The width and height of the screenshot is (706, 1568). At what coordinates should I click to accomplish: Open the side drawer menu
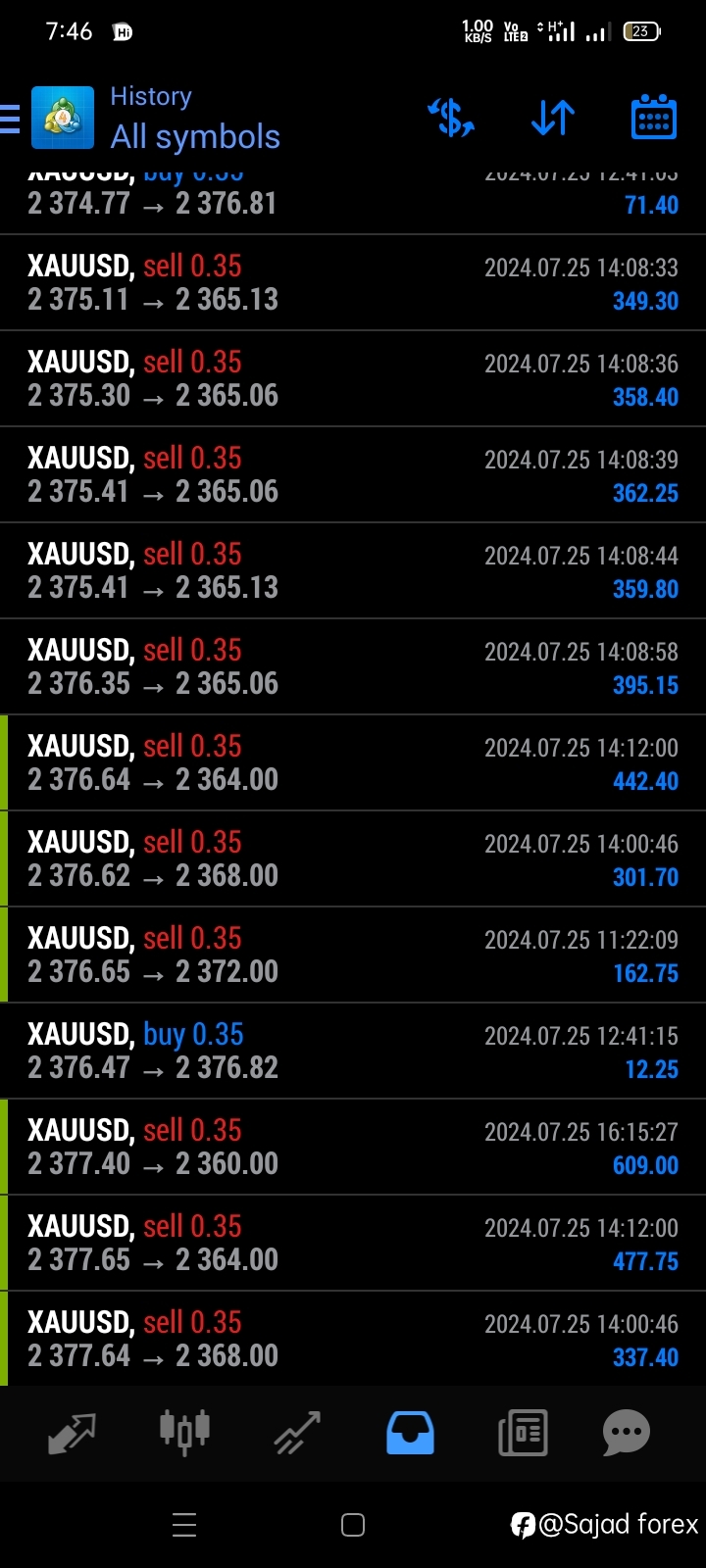tap(10, 119)
